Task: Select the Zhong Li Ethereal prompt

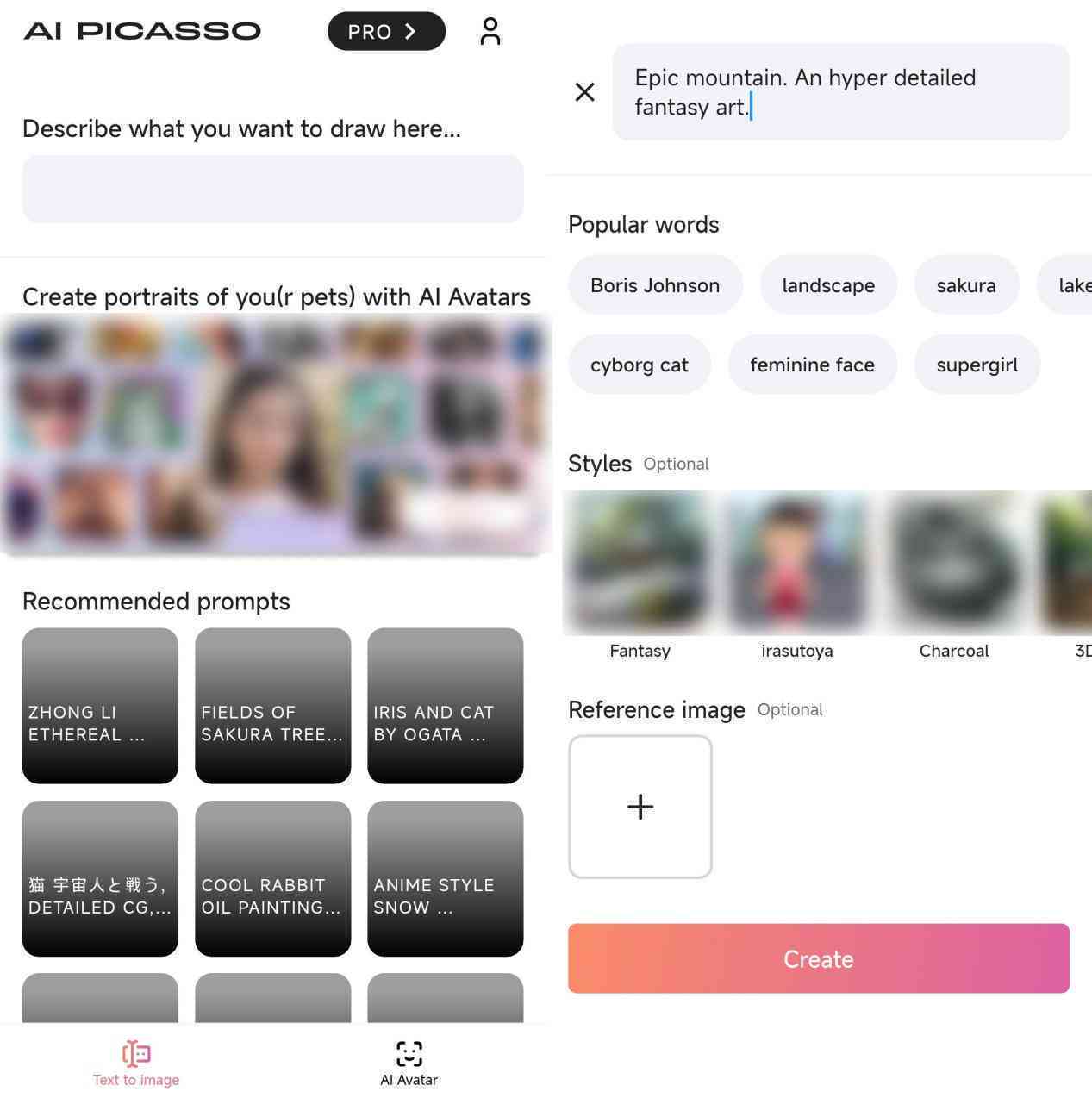Action: pos(100,706)
